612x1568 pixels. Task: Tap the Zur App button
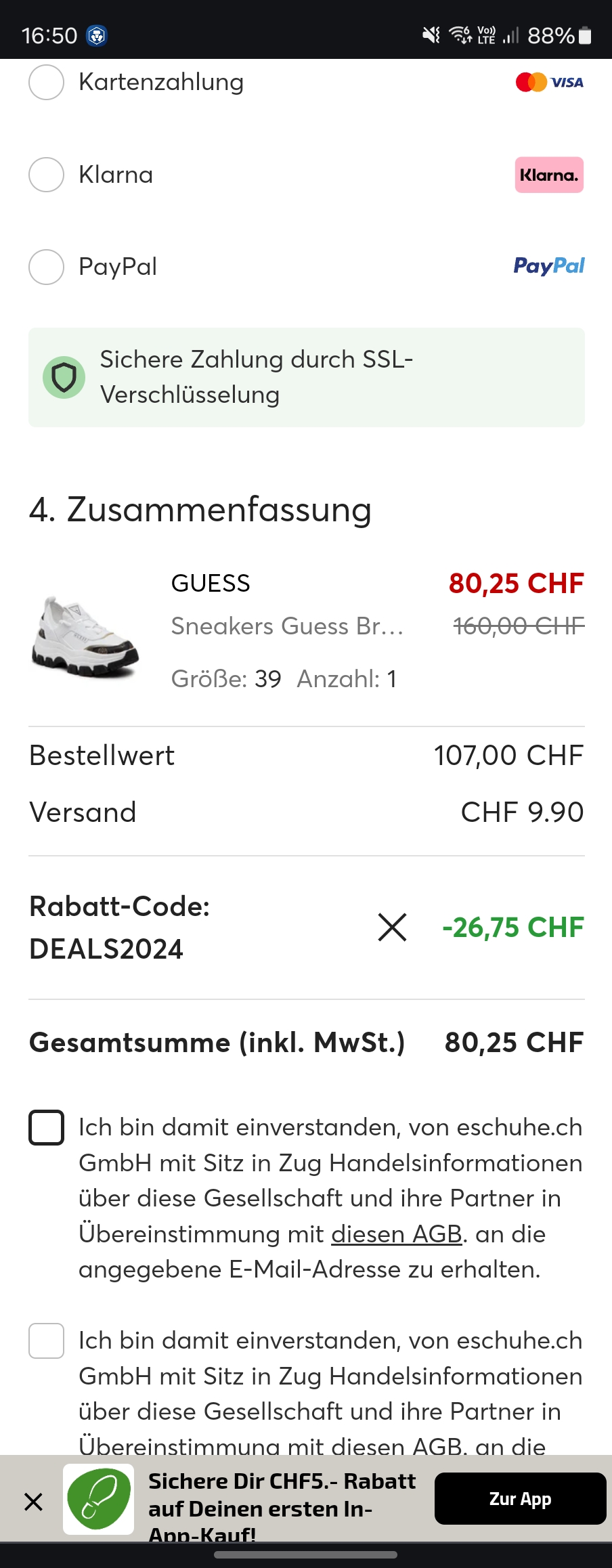point(519,1498)
